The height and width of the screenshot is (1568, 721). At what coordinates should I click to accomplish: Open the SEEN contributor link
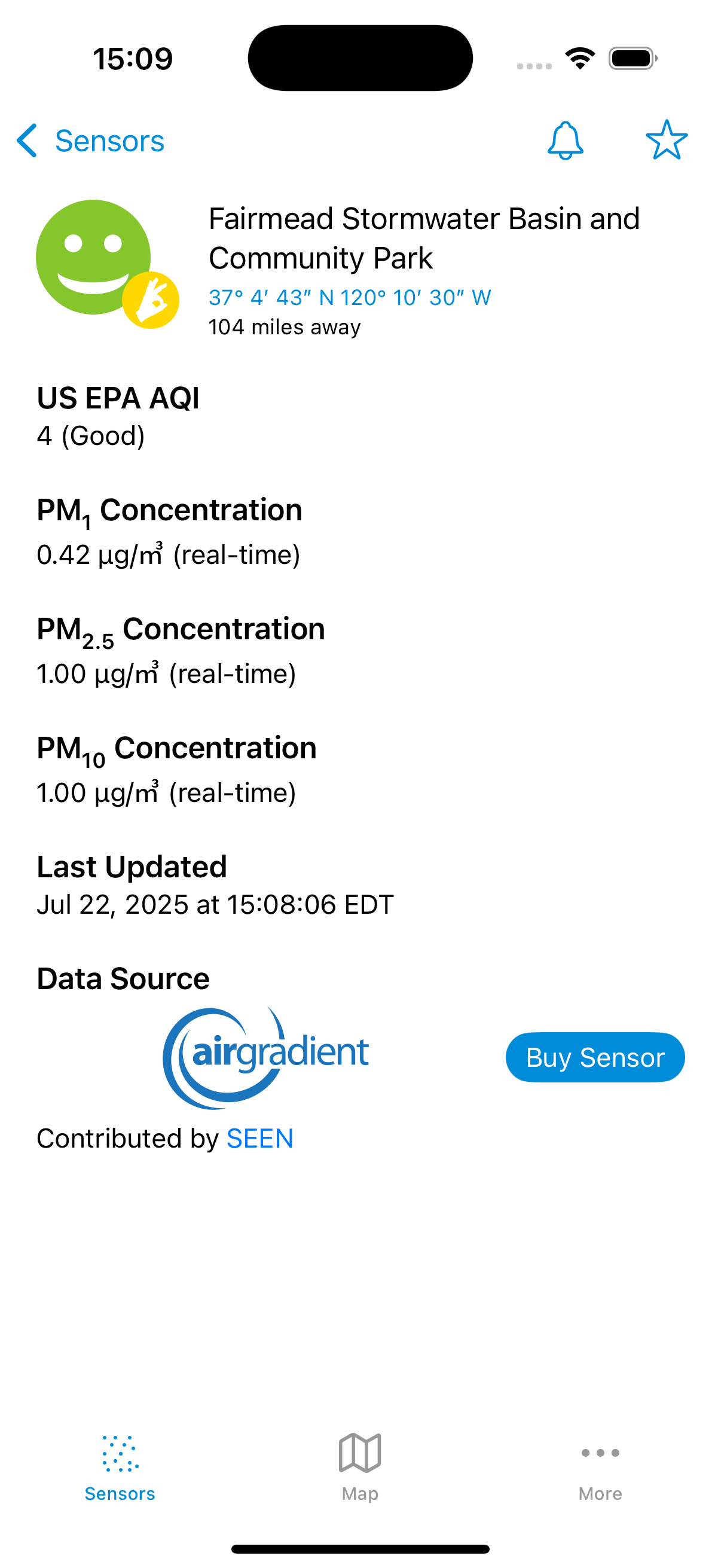pos(260,1138)
